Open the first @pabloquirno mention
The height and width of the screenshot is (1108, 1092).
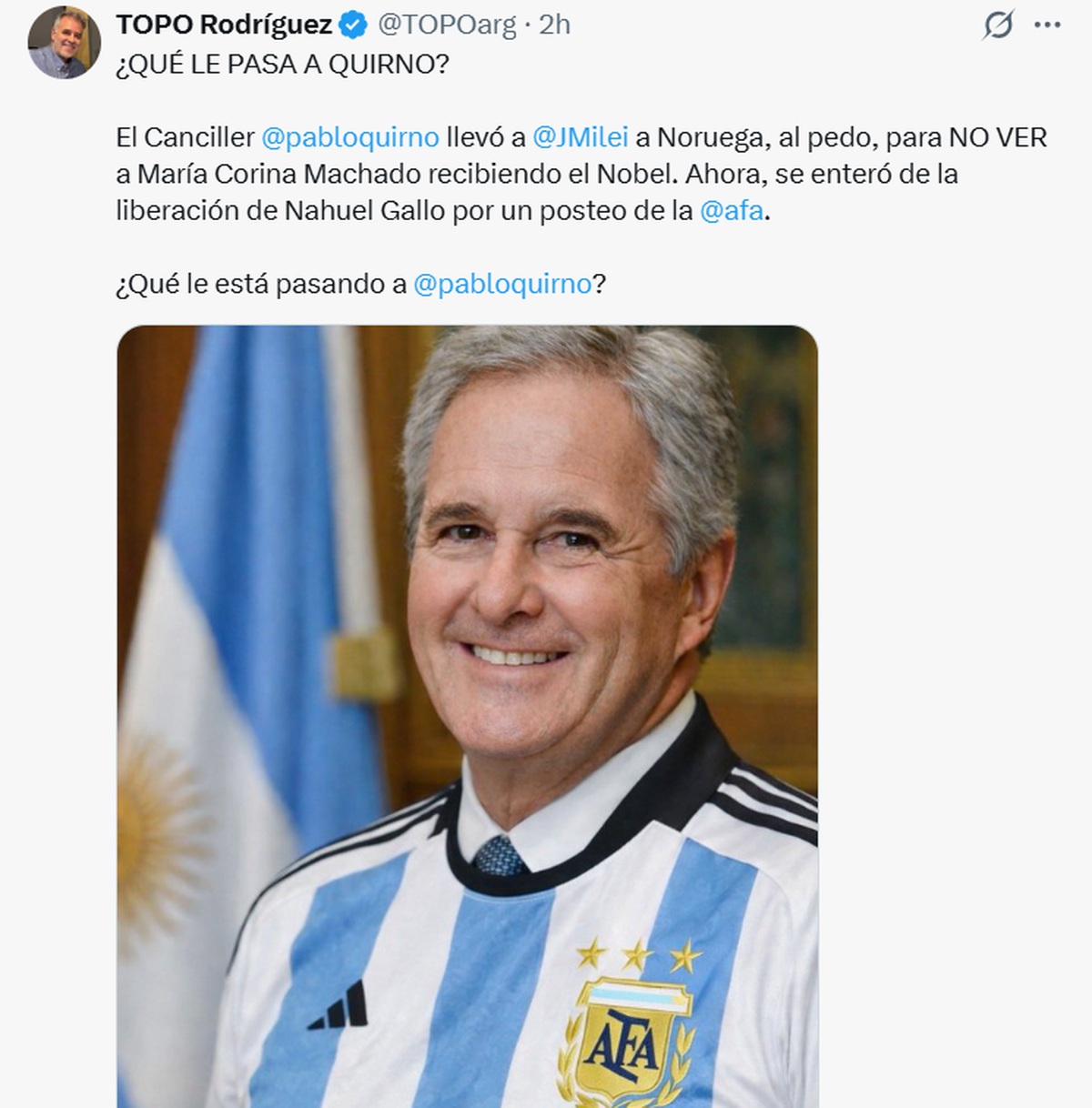coord(350,137)
